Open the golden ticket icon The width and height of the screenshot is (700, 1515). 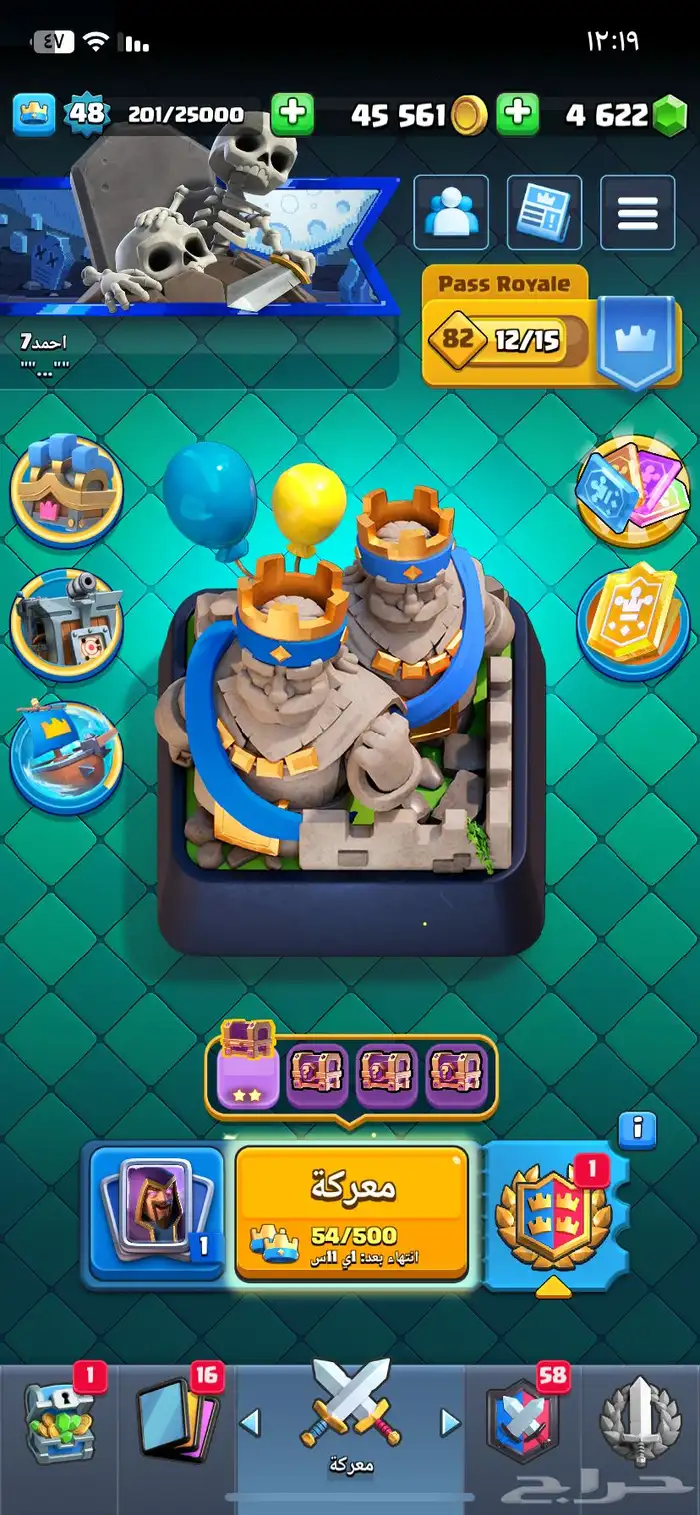point(632,625)
